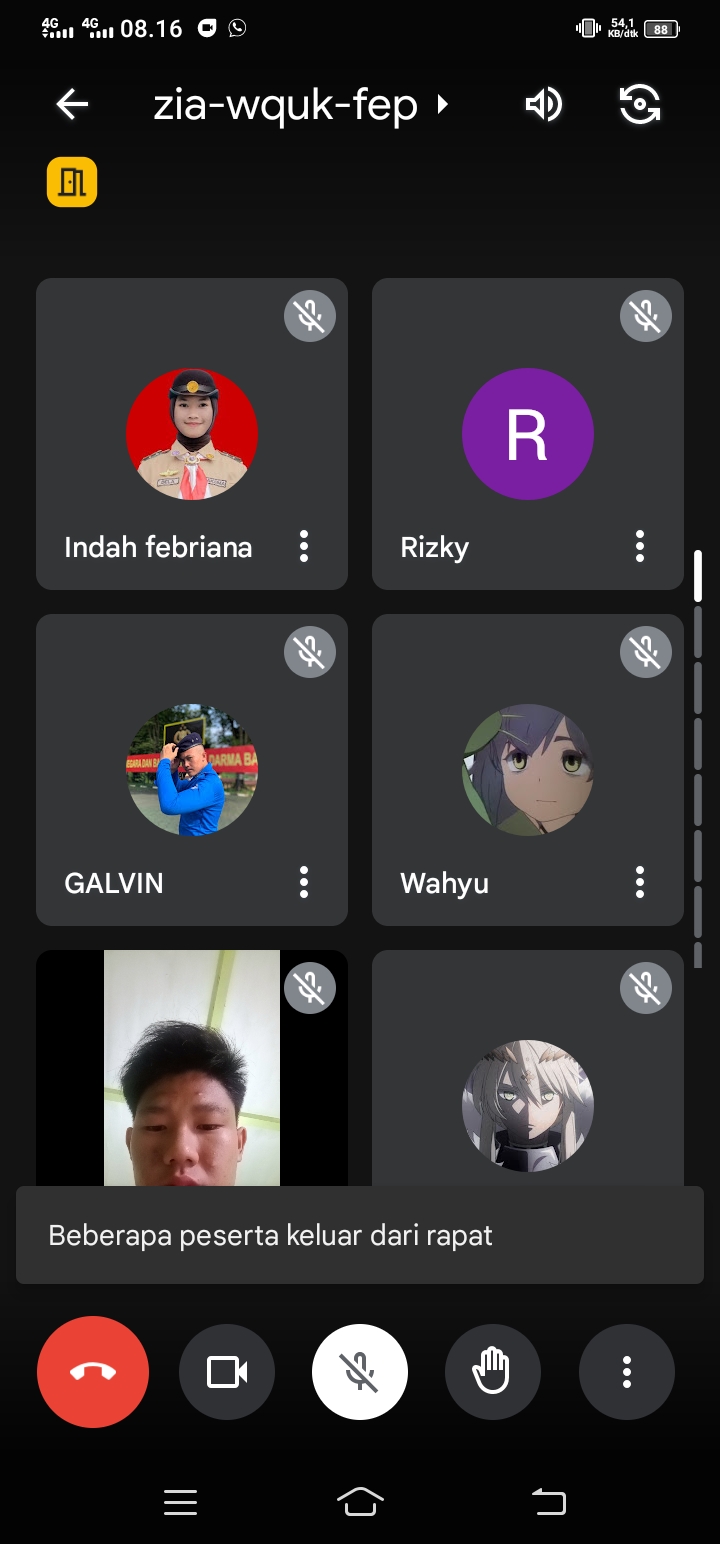This screenshot has height=1544, width=720.
Task: Toggle the camera on or off
Action: click(227, 1372)
